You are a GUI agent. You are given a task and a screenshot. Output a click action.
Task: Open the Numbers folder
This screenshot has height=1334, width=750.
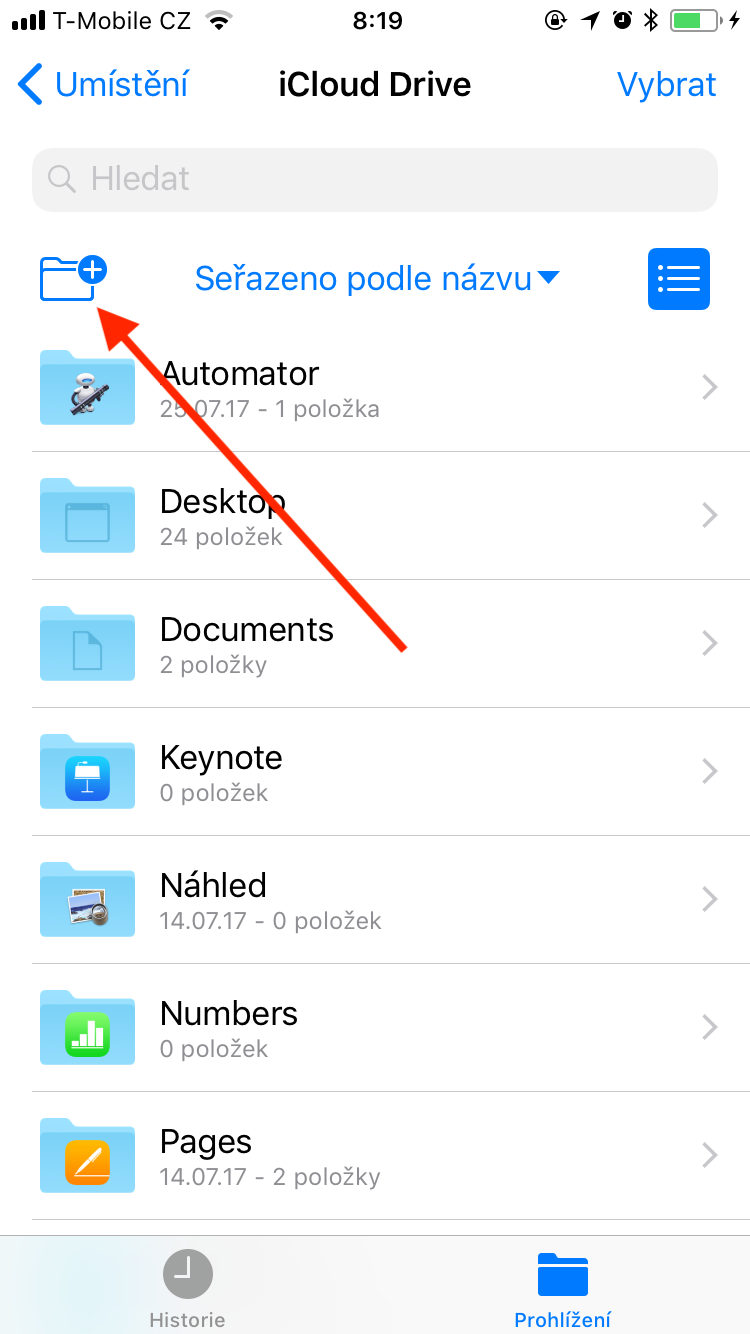point(375,1028)
